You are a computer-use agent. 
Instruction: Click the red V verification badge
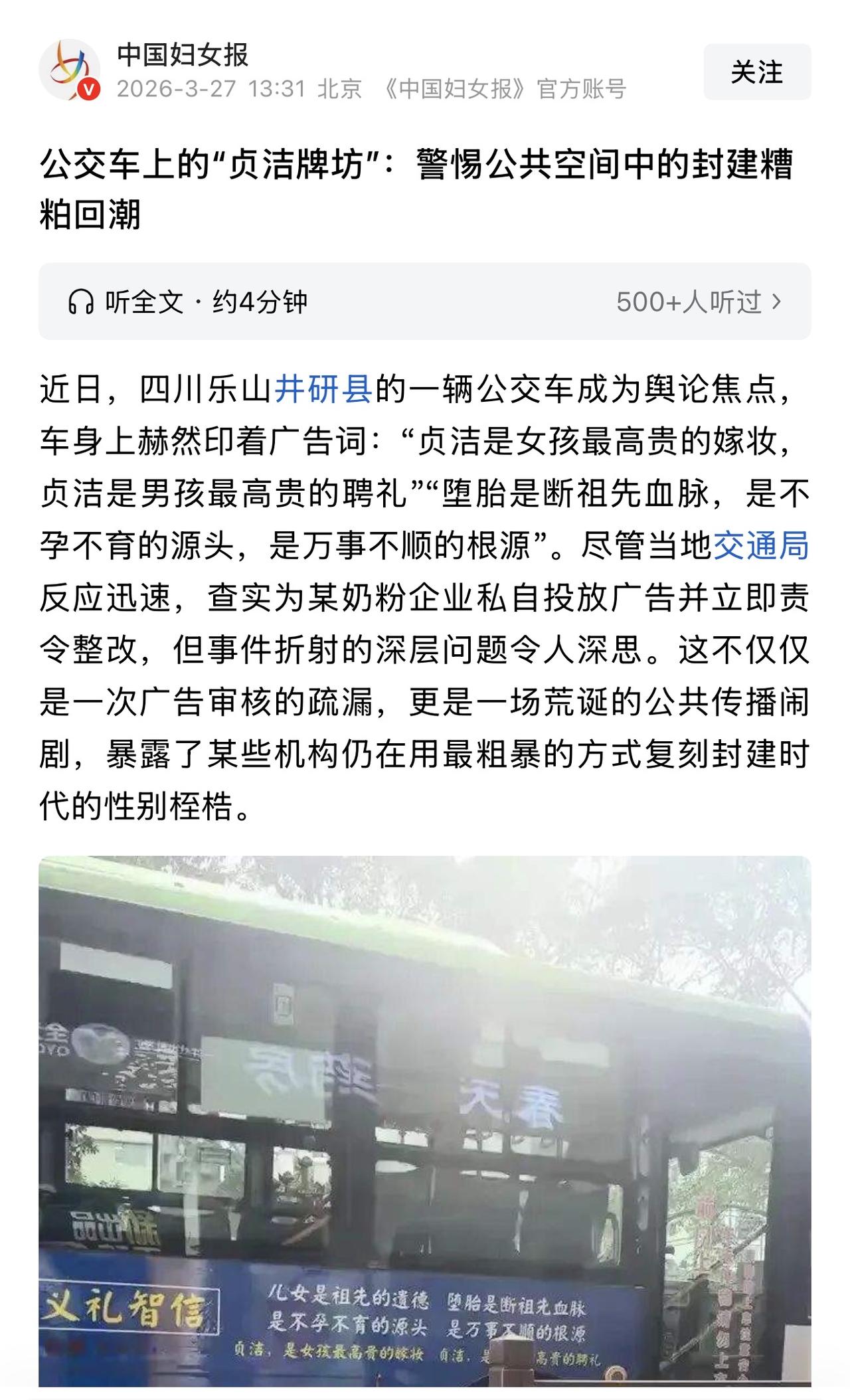(x=90, y=88)
